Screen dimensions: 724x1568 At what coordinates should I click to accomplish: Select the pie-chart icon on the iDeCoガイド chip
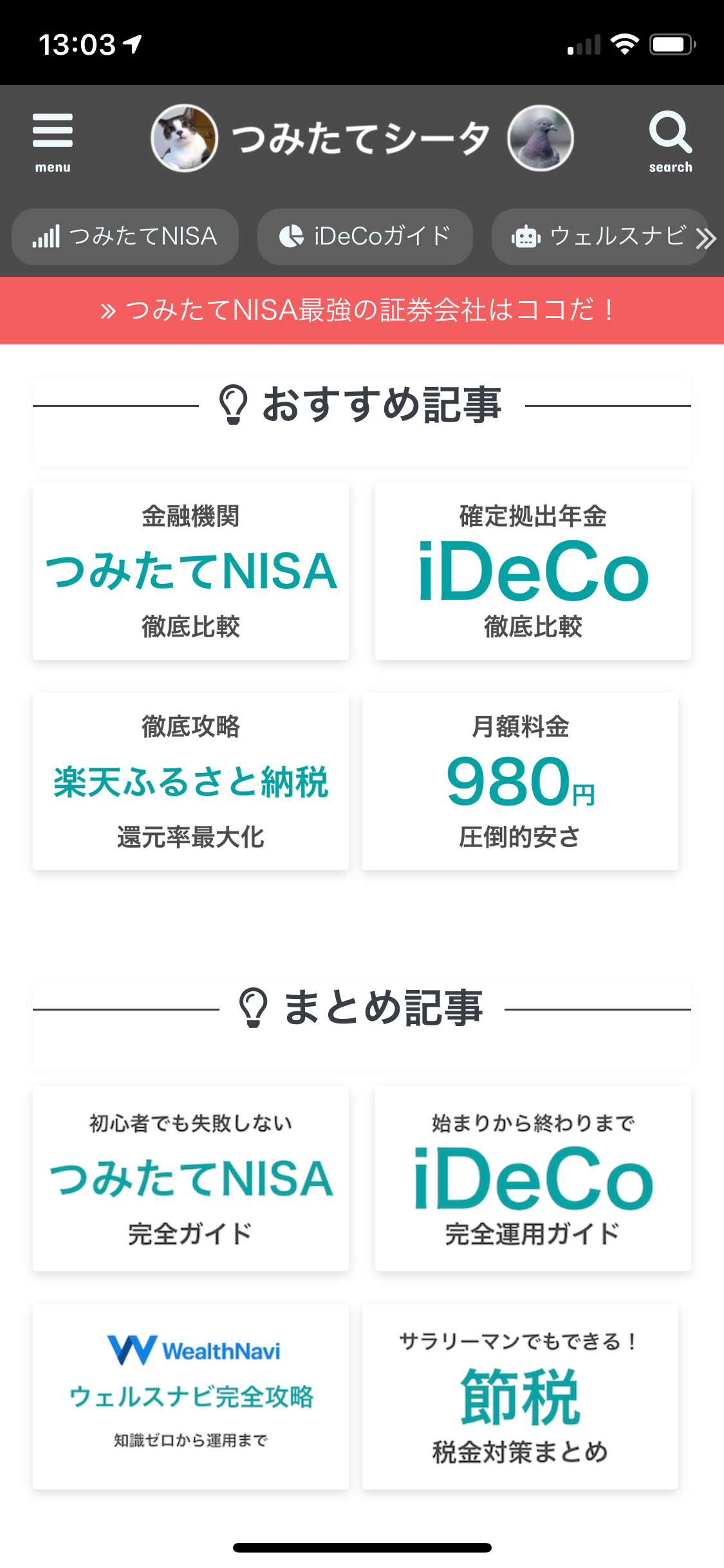tap(291, 236)
